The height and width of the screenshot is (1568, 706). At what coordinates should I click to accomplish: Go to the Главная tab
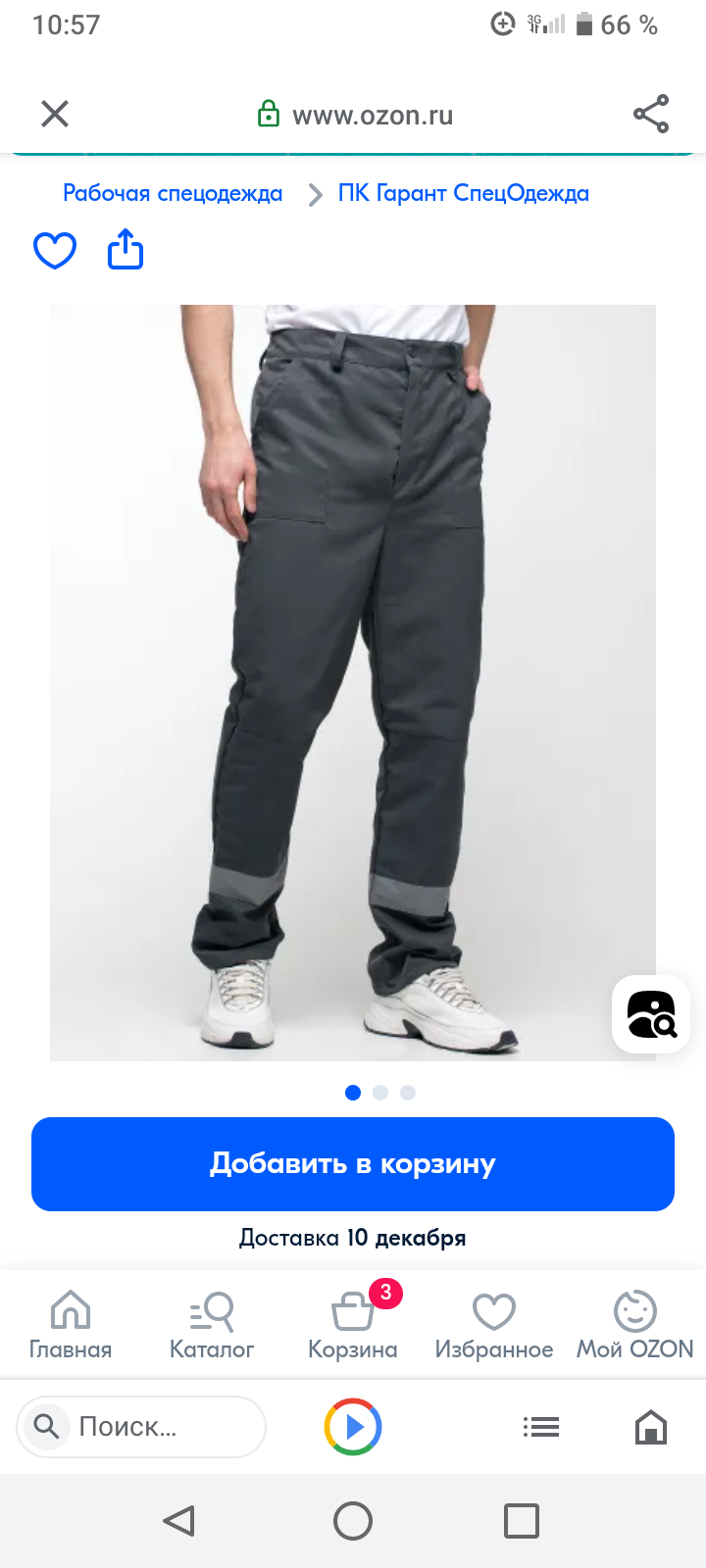coord(71,1325)
